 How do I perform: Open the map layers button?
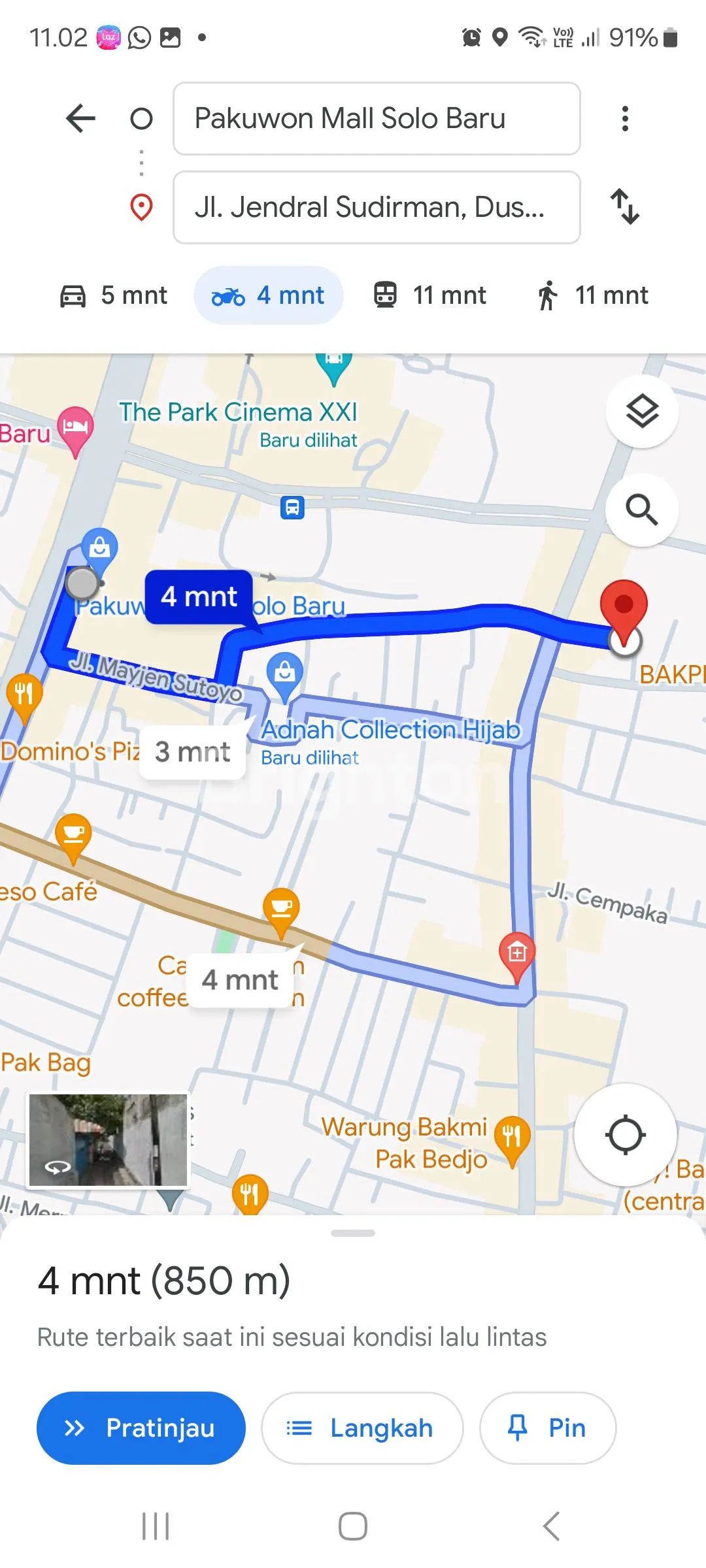642,412
